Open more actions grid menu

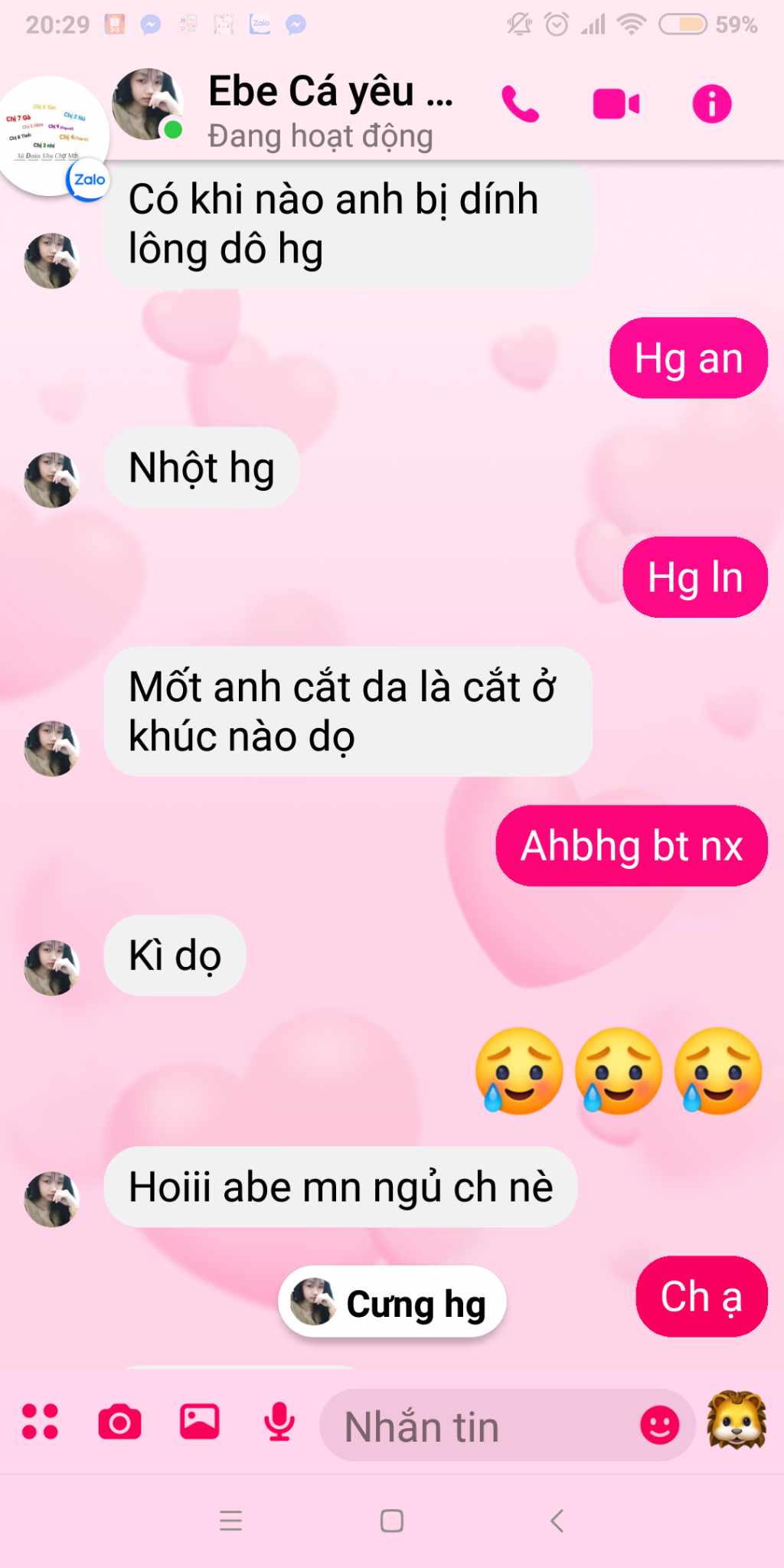point(40,1422)
